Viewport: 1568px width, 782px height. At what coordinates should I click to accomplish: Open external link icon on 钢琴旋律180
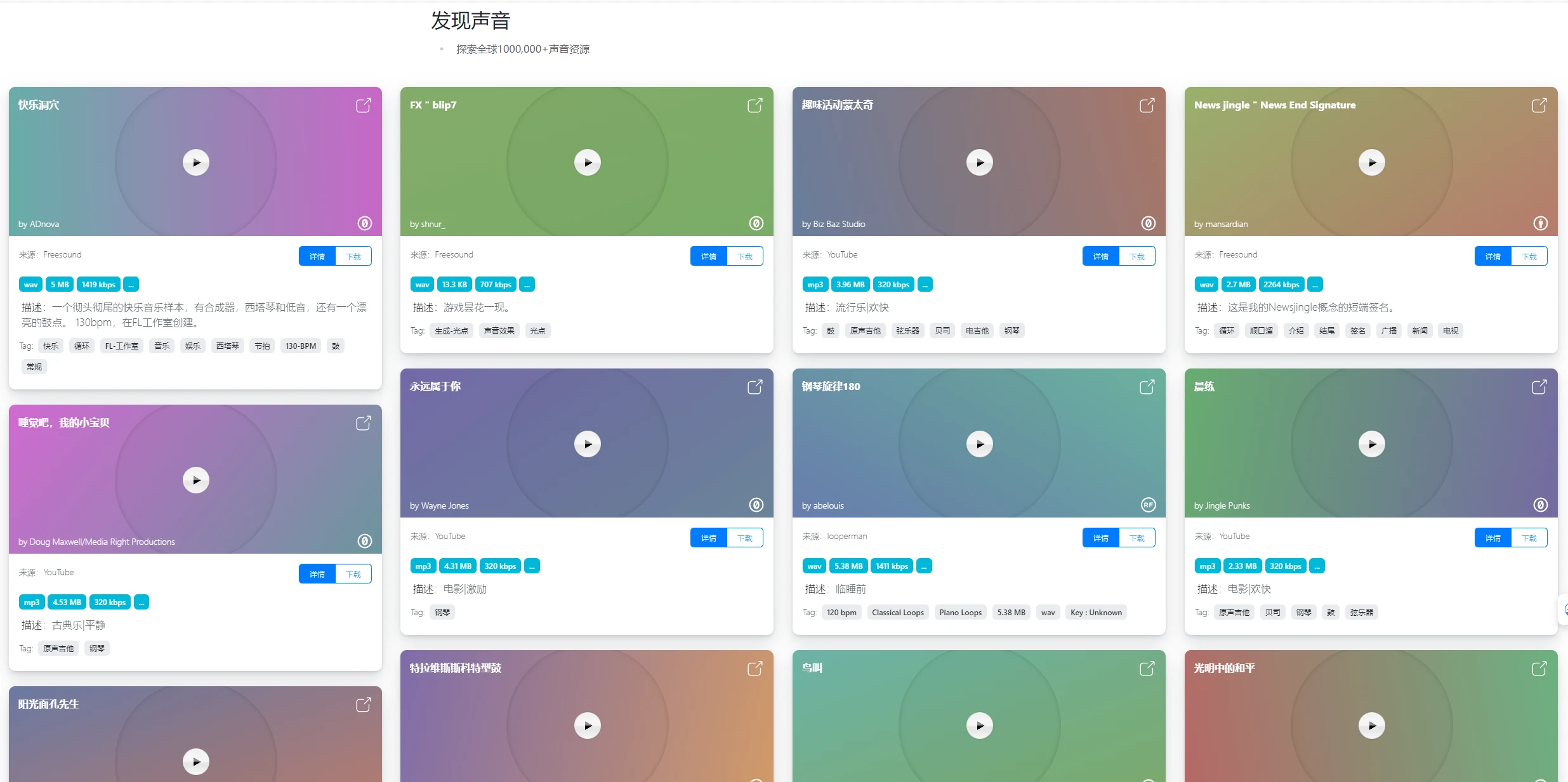[x=1147, y=387]
